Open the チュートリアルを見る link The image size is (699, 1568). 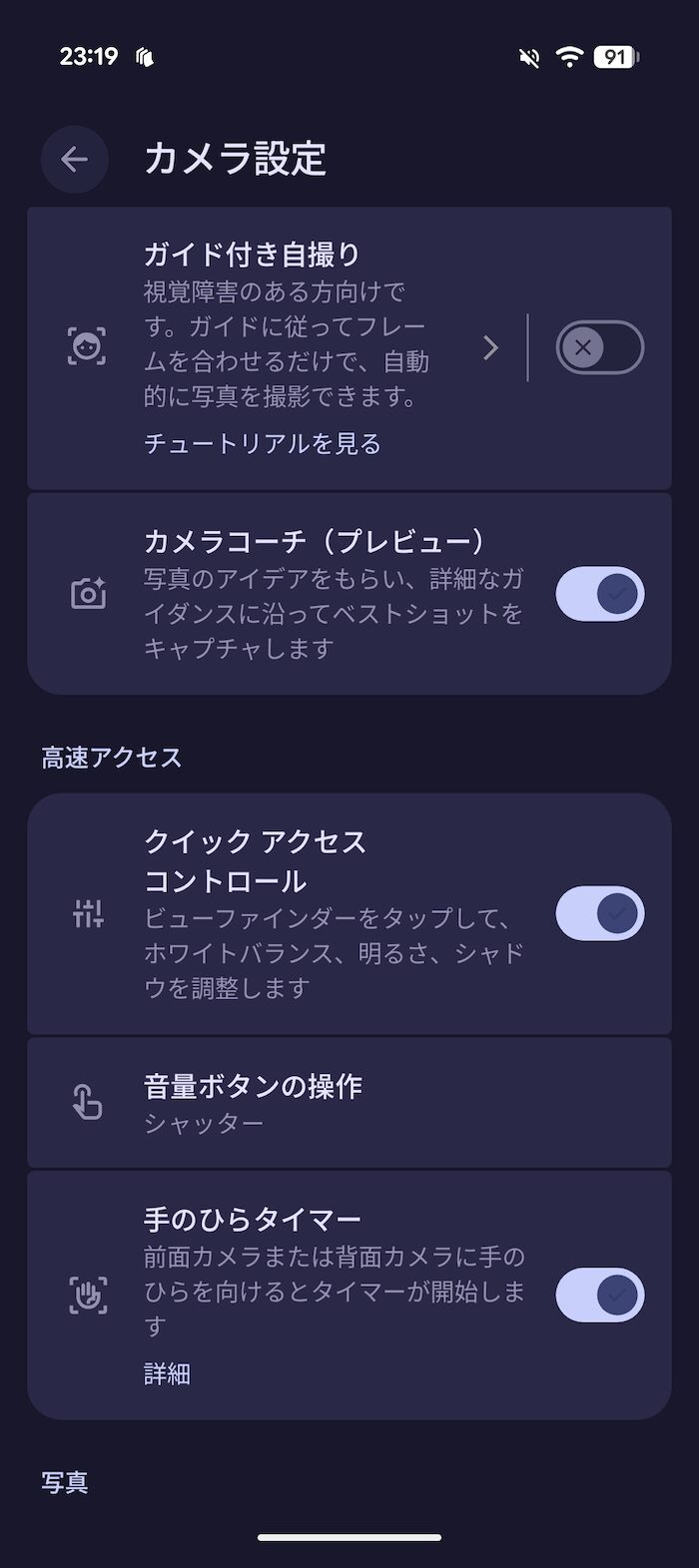[263, 443]
